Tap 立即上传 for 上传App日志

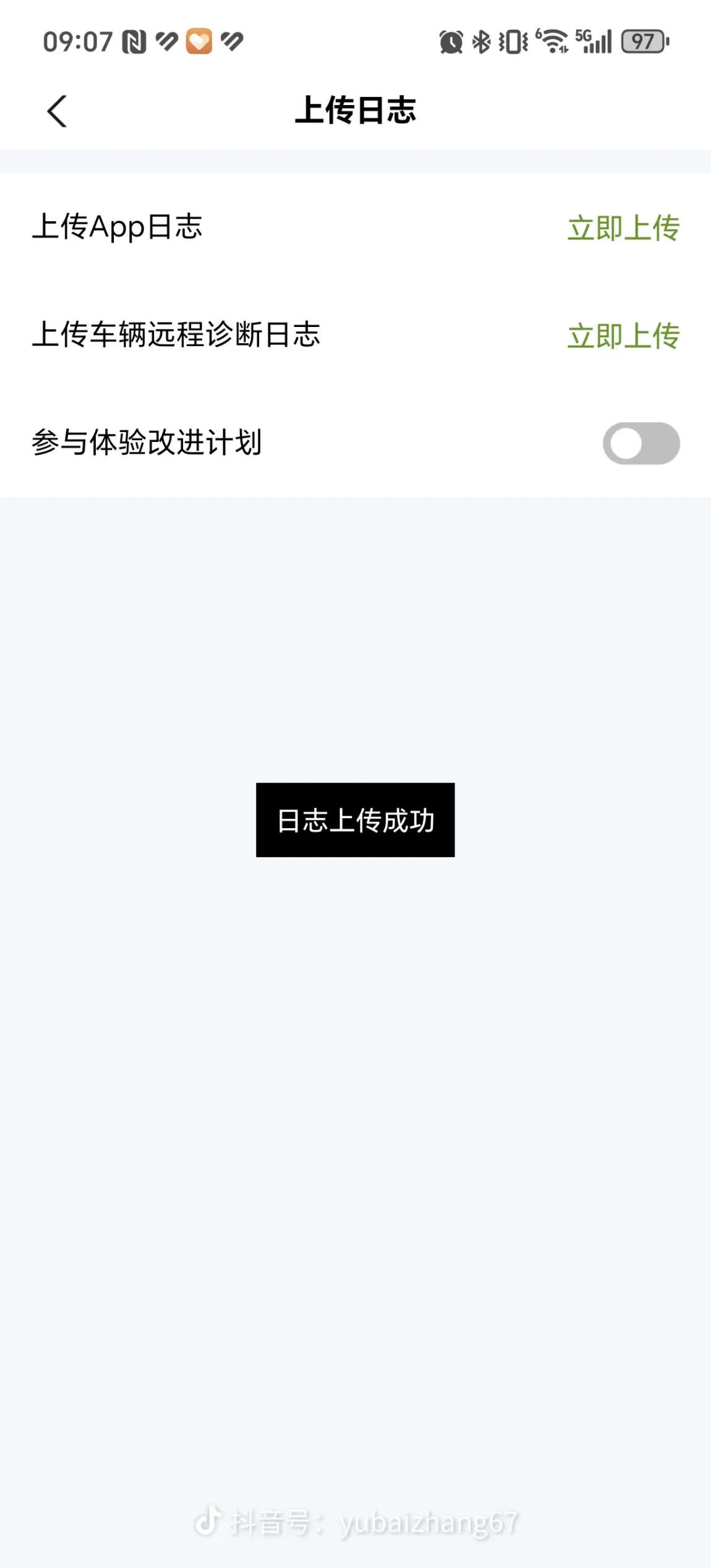(623, 227)
